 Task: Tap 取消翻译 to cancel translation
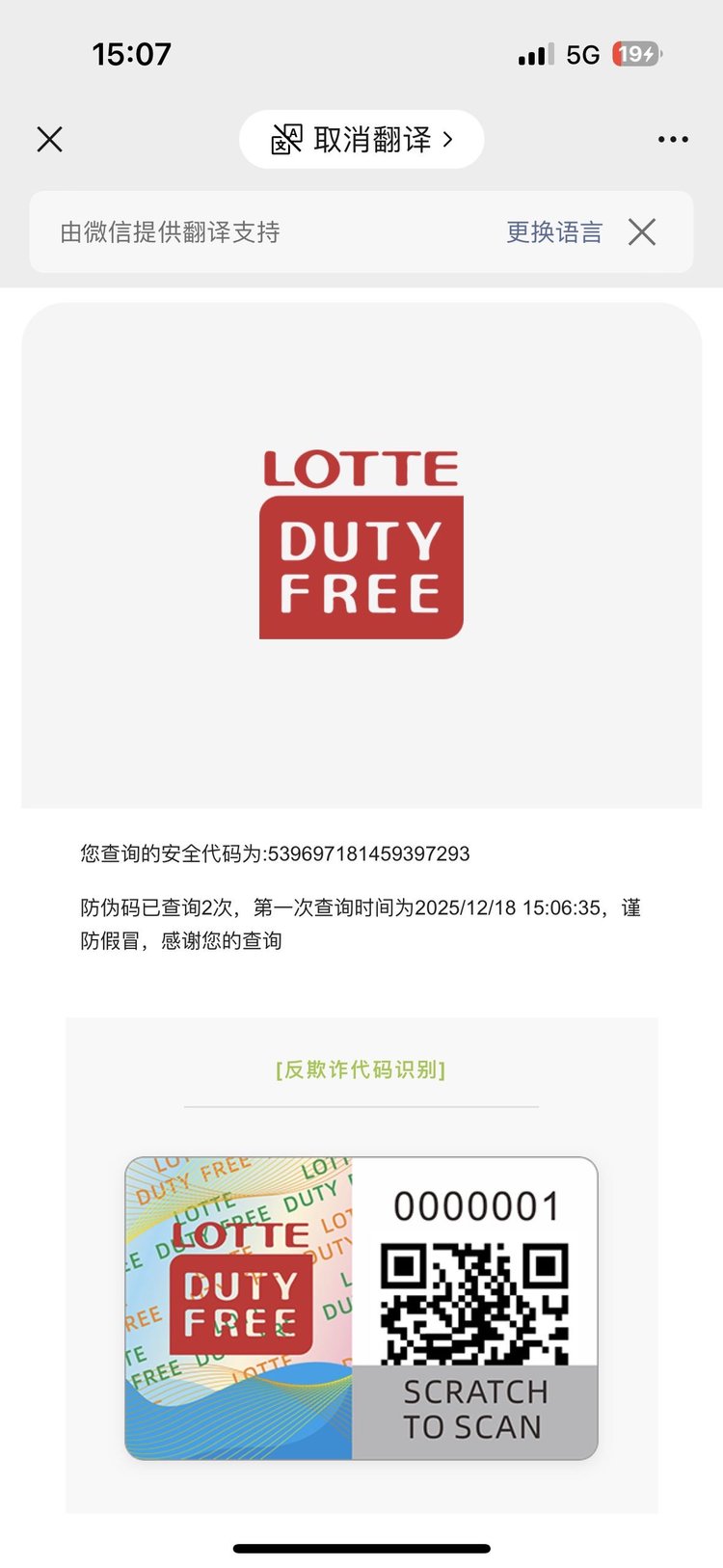(x=361, y=140)
